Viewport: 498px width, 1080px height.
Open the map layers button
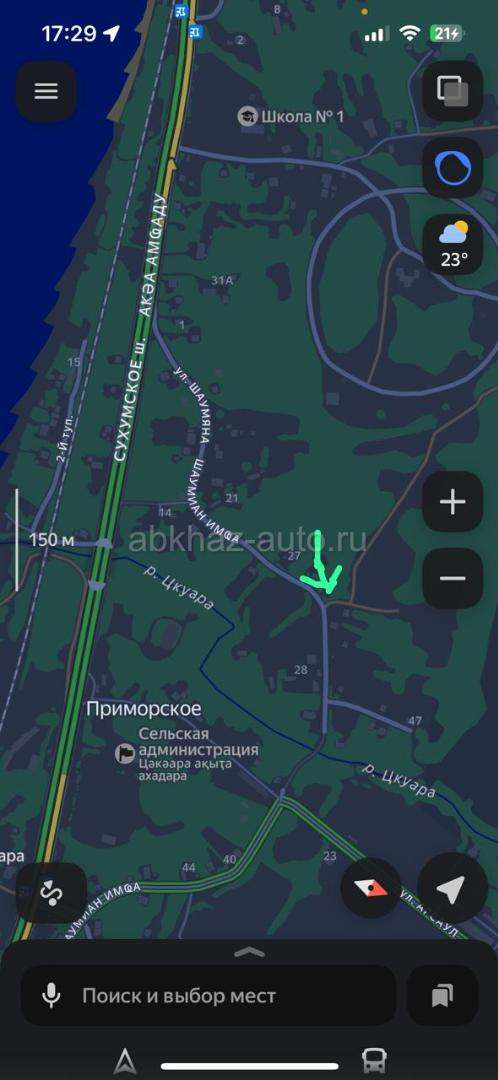tap(453, 91)
